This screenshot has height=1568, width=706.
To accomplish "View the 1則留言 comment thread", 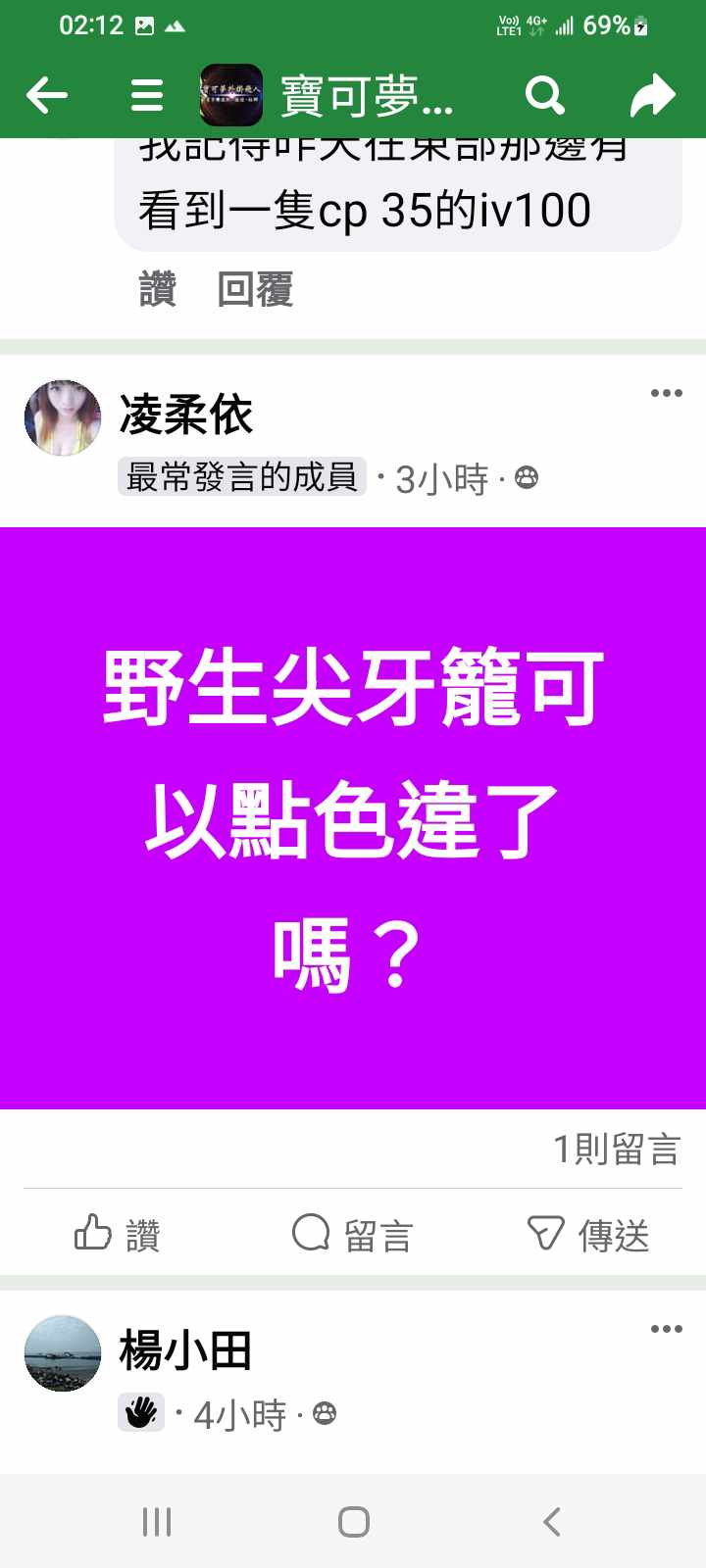I will (x=617, y=1149).
